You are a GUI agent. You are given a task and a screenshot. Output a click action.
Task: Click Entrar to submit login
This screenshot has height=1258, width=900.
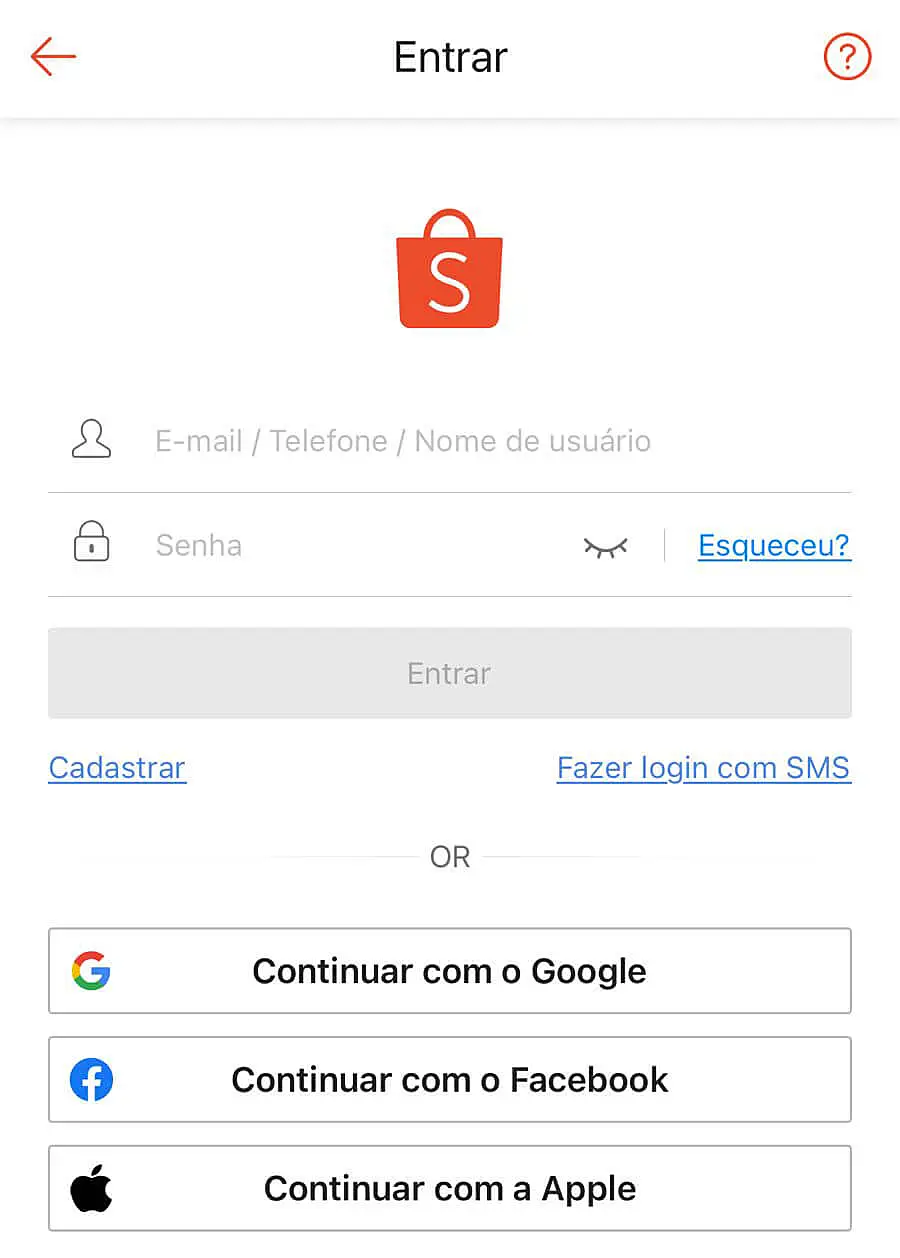click(x=449, y=673)
